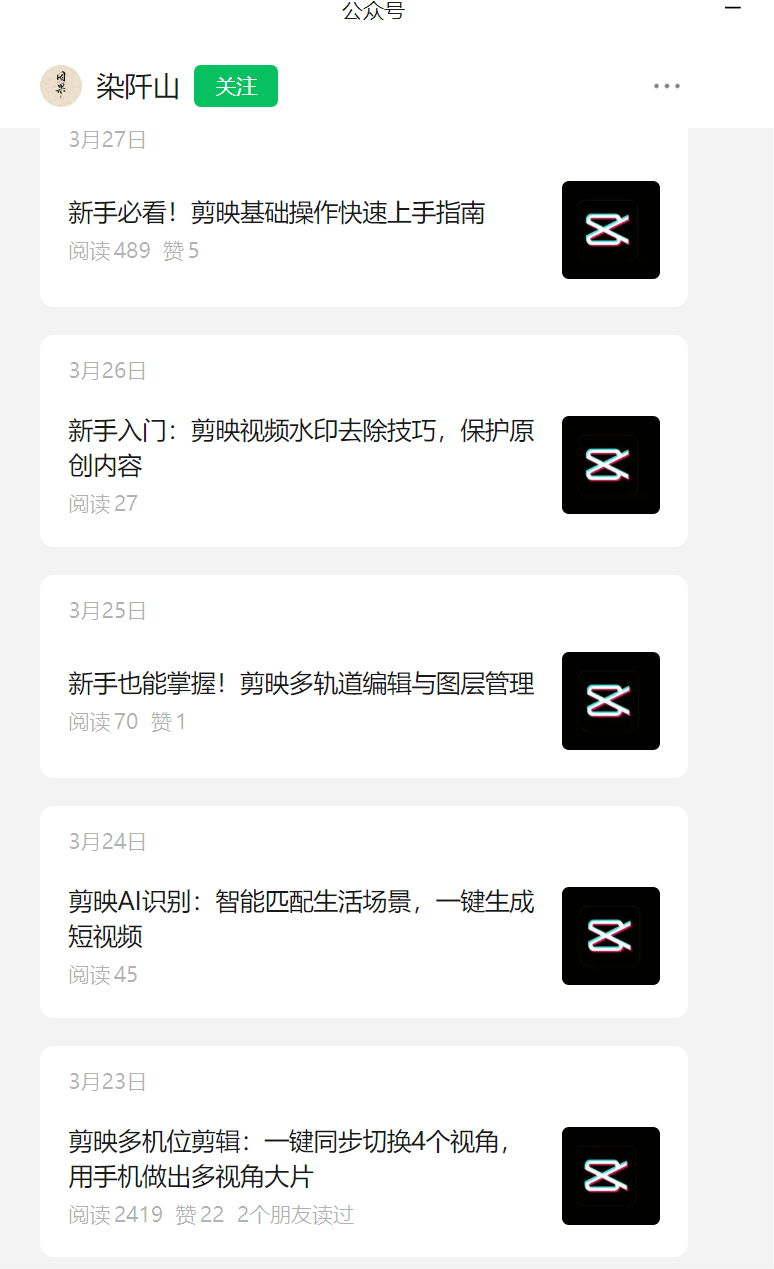Click the 3月25日 date label
This screenshot has height=1269, width=774.
(104, 610)
